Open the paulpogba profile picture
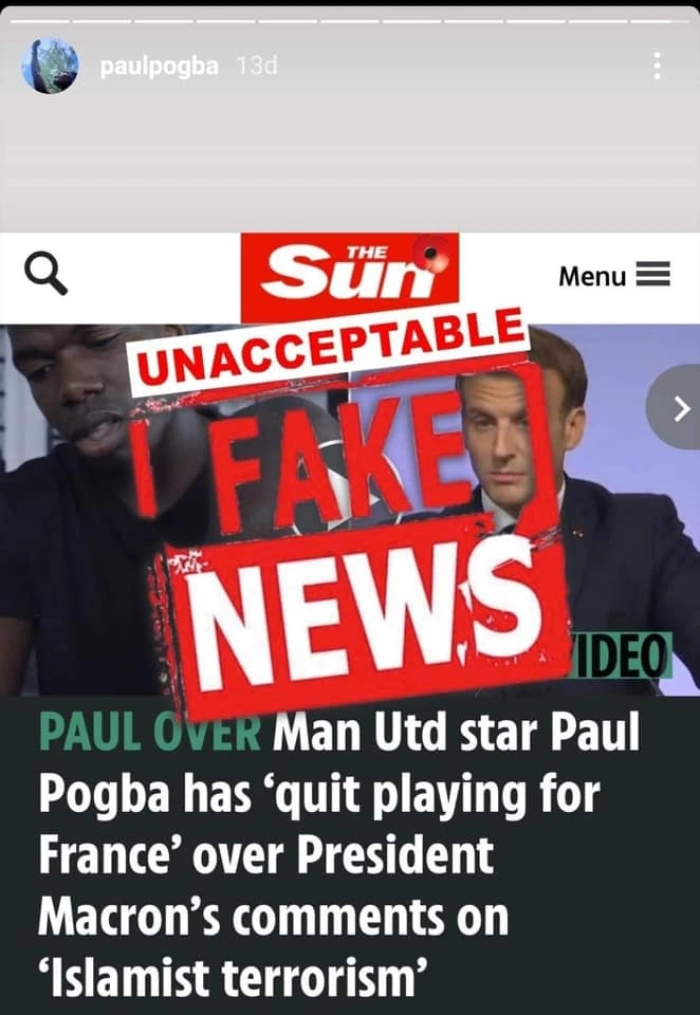Screen dimensions: 700x1015 pyautogui.click(x=50, y=66)
